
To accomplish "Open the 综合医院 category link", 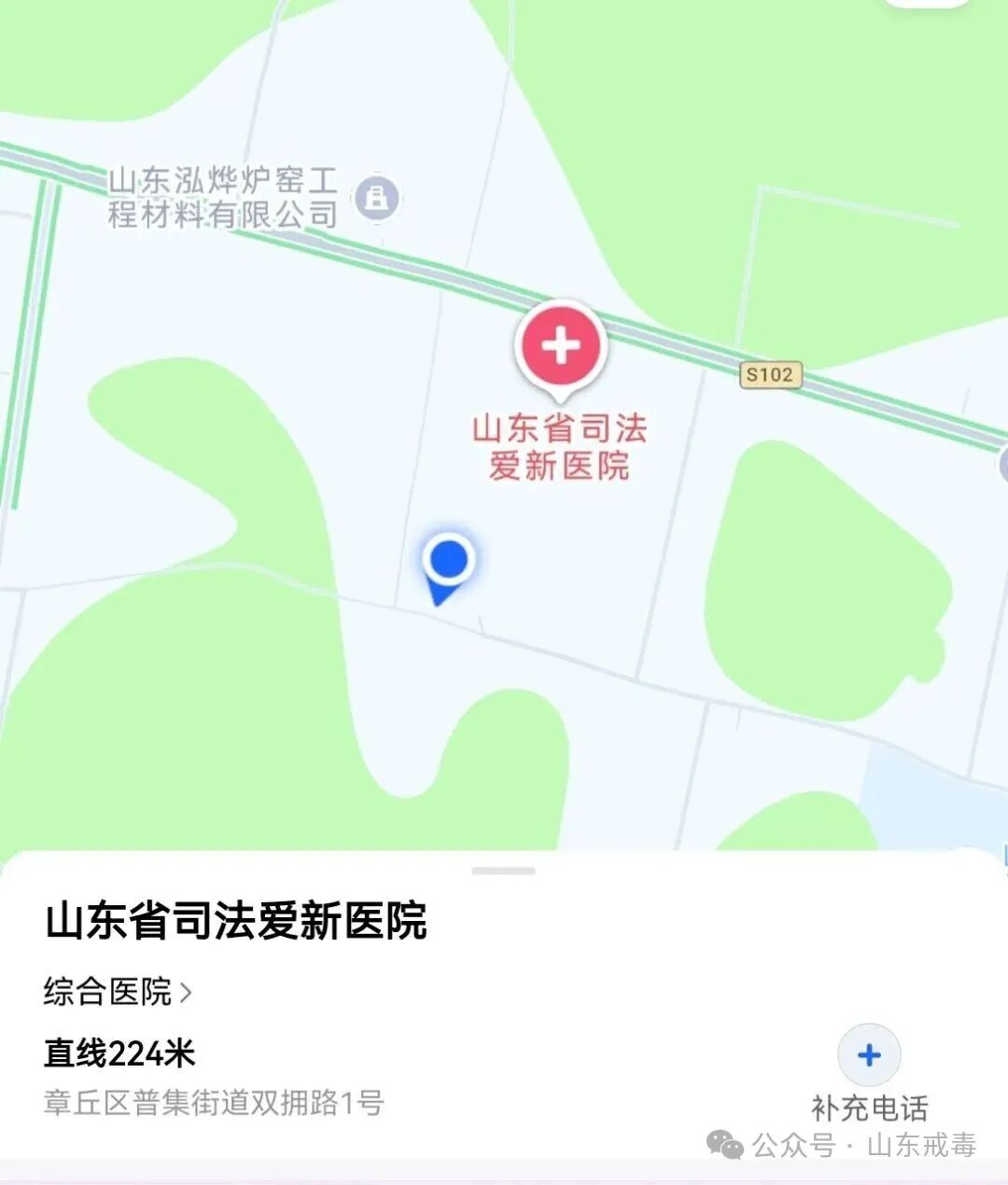I will pos(118,991).
